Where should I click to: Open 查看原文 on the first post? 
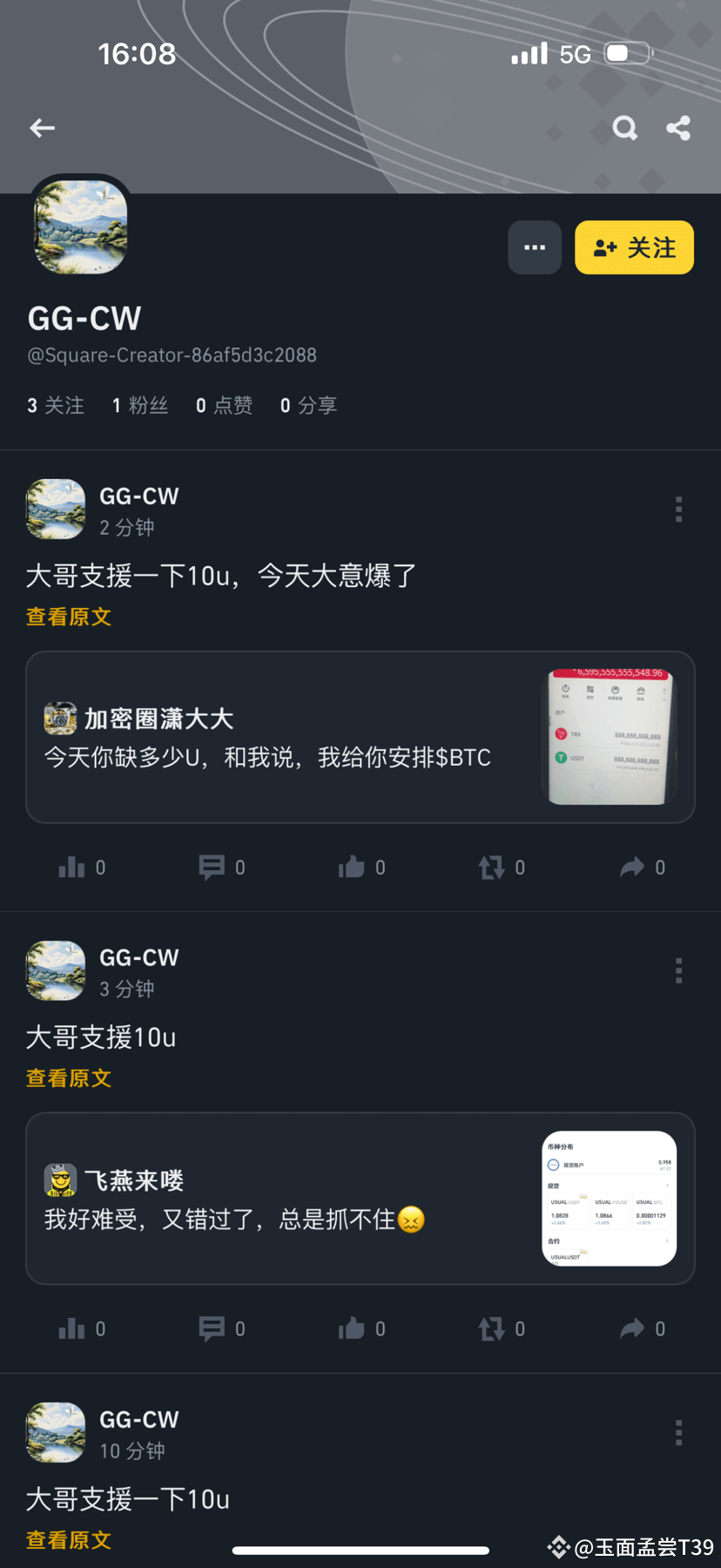[x=68, y=617]
